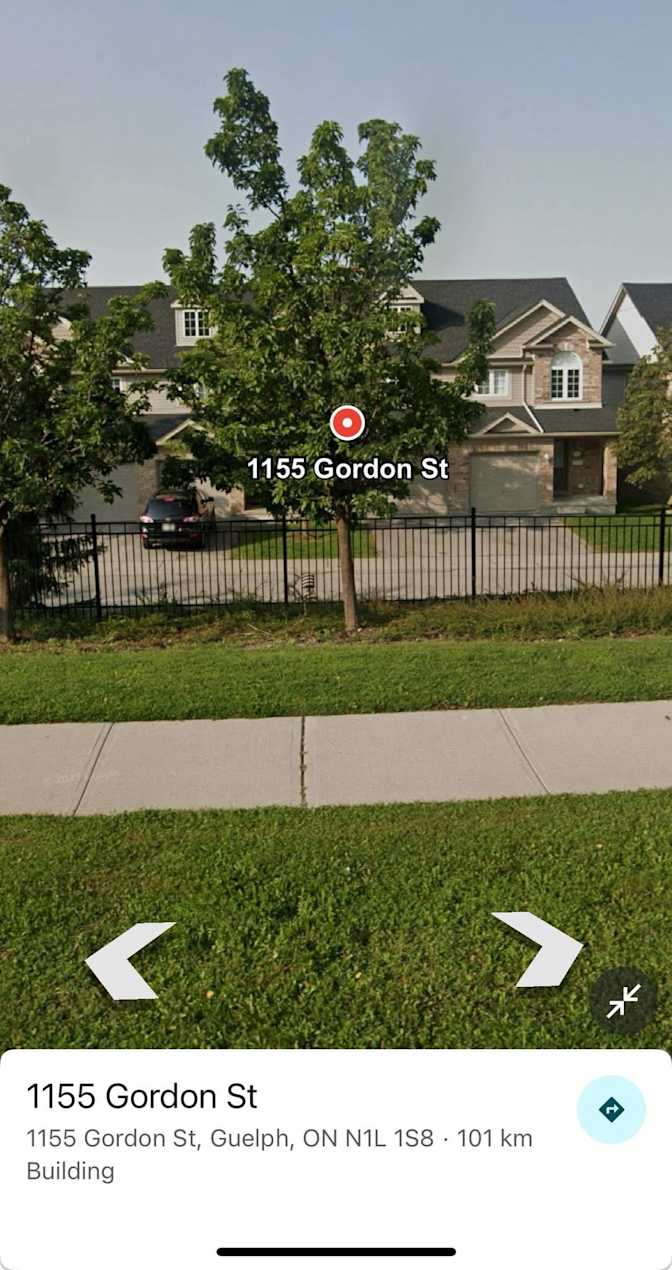Move the street view to the right
Viewport: 672px width, 1270px height.
tap(539, 950)
